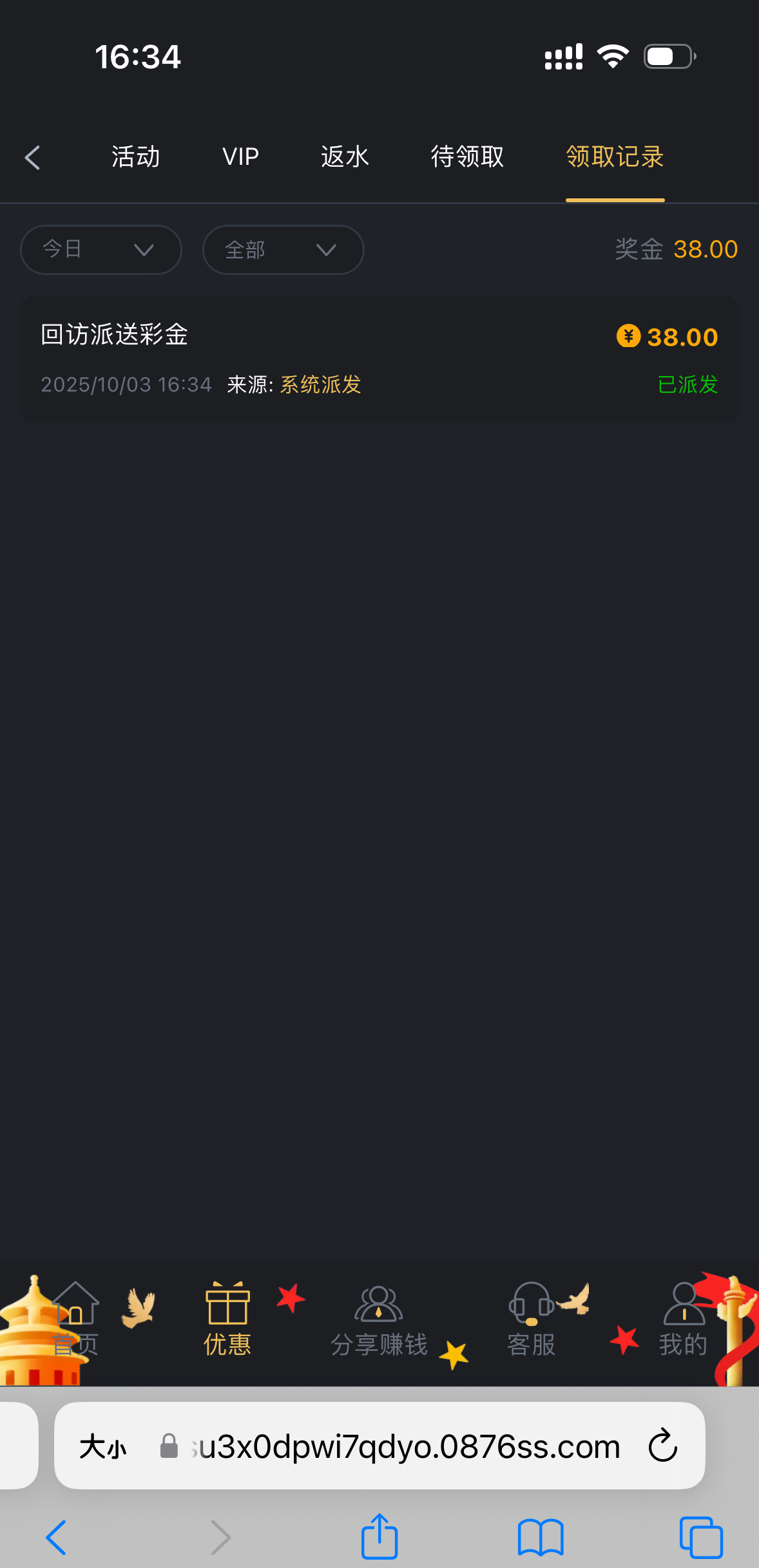Switch to the 活动 tab
This screenshot has height=1568, width=759.
[x=135, y=157]
